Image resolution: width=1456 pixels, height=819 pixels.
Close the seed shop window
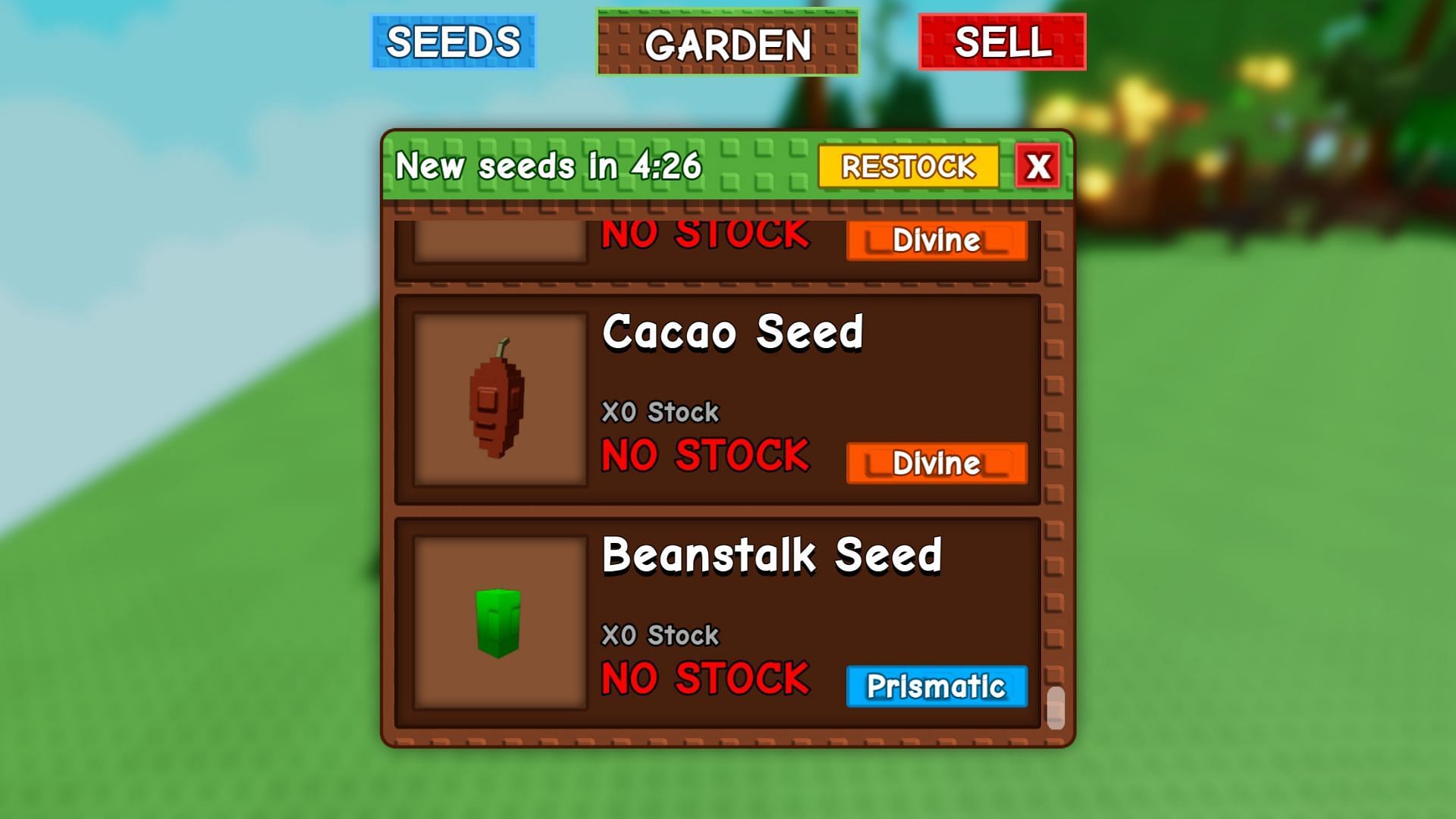(x=1037, y=166)
